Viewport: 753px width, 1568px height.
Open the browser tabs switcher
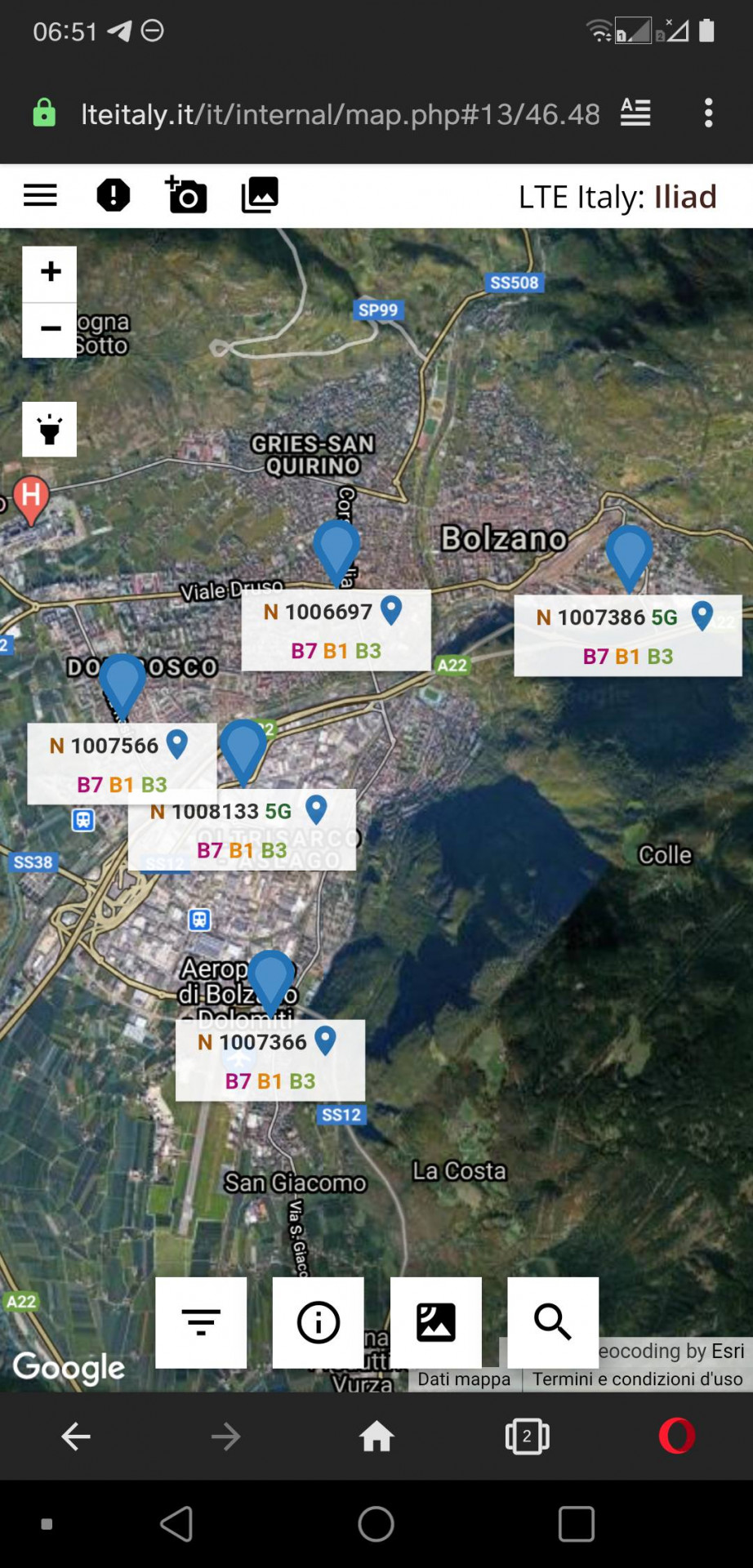click(527, 1437)
